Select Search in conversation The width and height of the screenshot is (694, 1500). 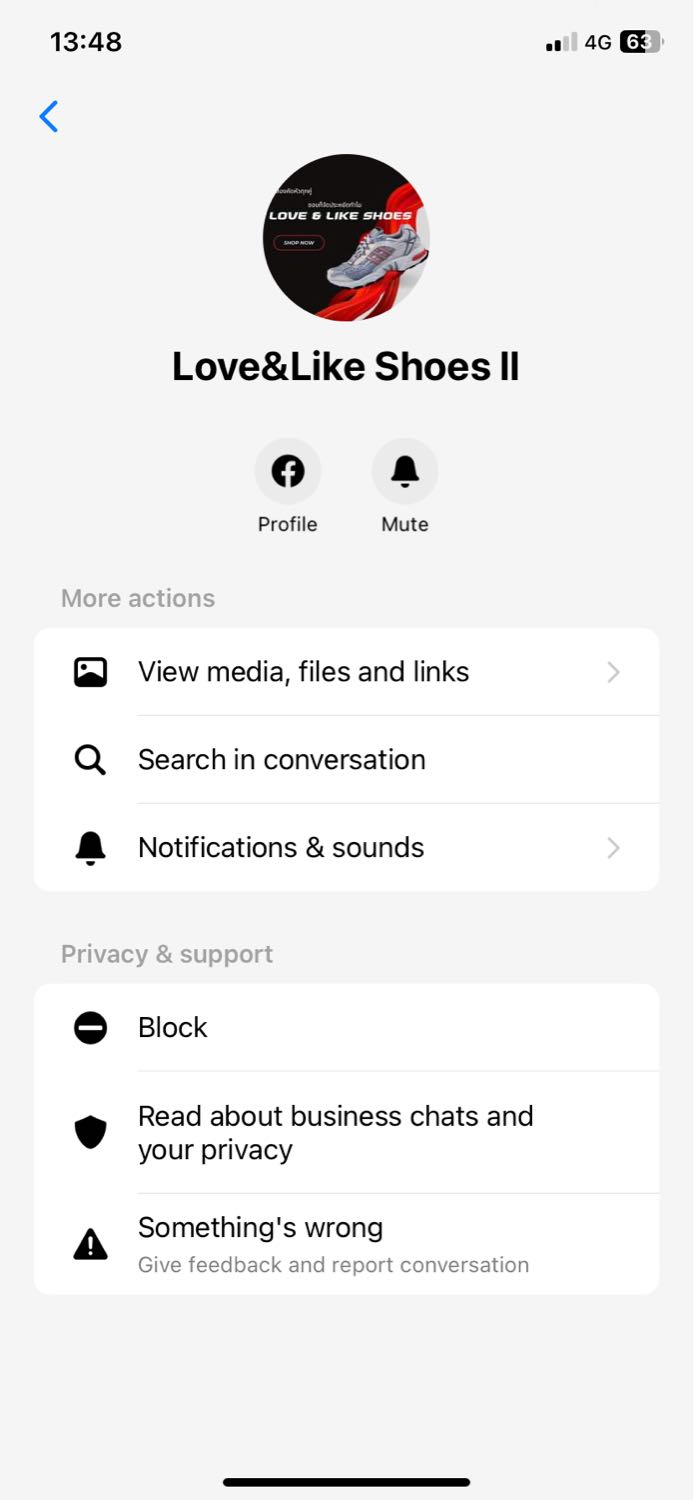(x=346, y=760)
